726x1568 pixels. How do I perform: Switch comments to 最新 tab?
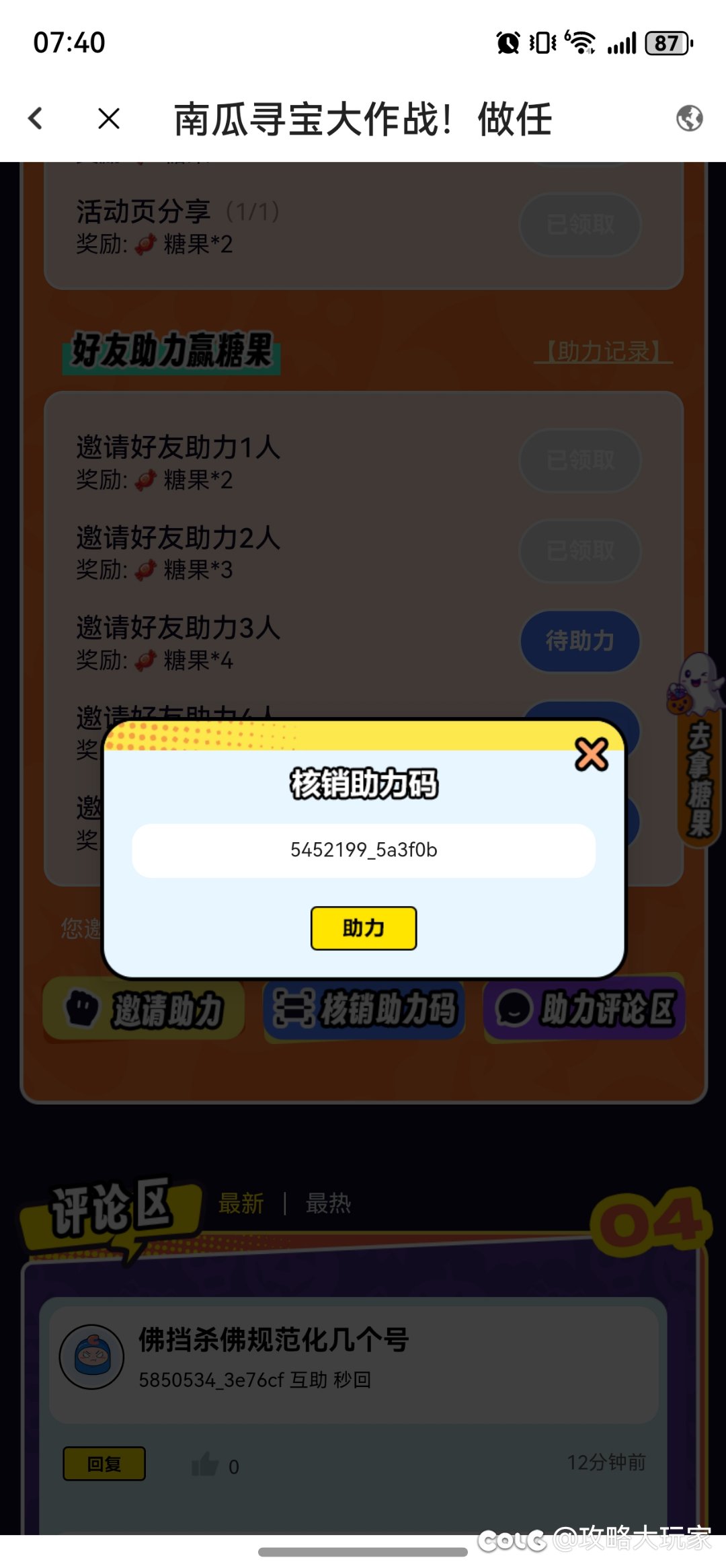(x=241, y=1203)
